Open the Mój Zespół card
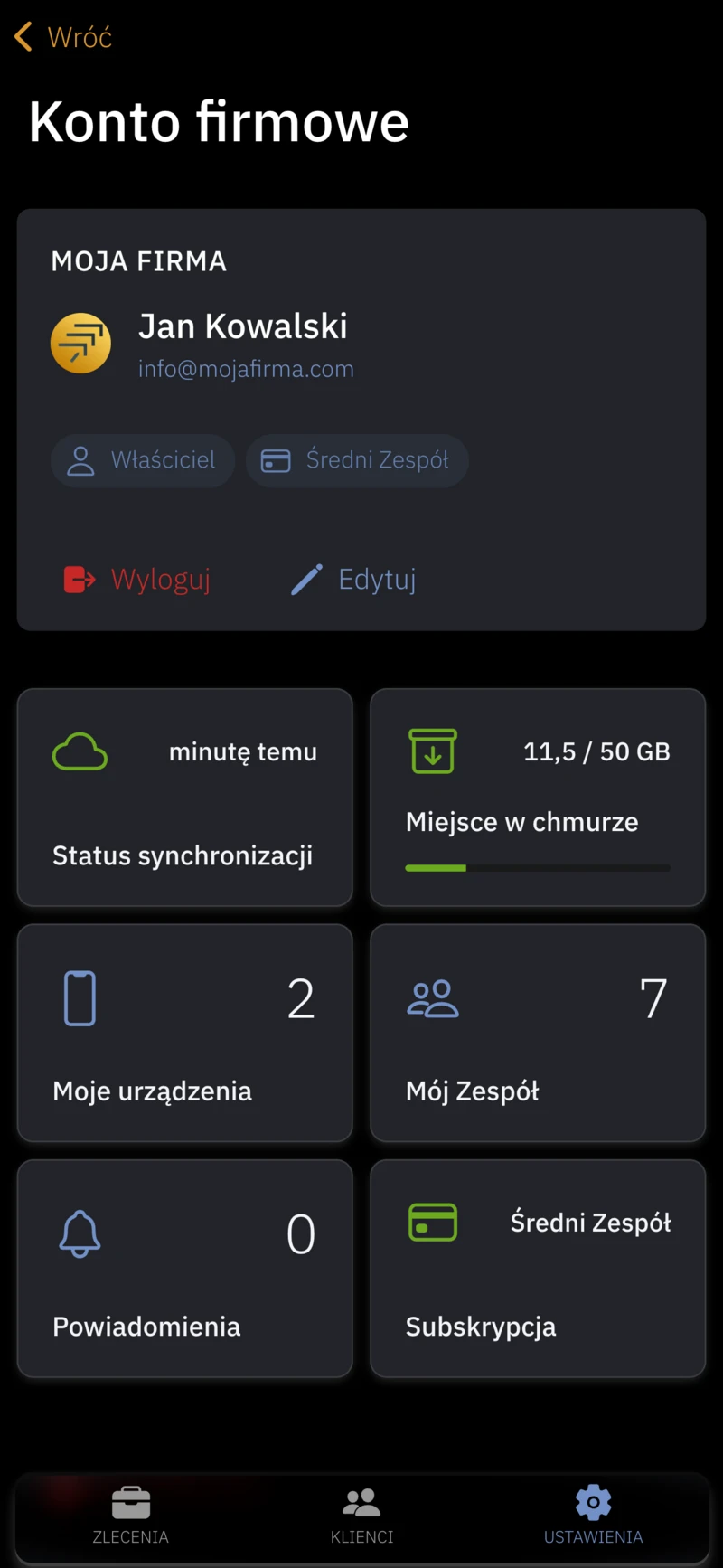The width and height of the screenshot is (723, 1568). click(x=538, y=1033)
